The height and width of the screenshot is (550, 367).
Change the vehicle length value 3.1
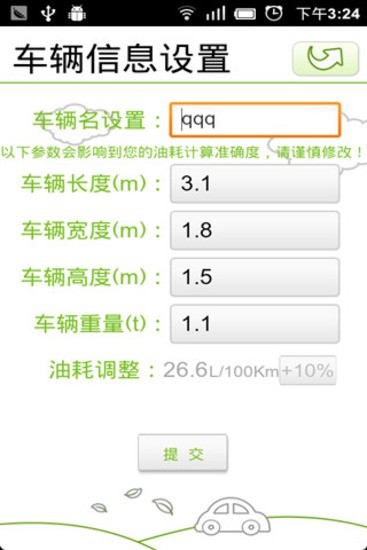tap(255, 184)
